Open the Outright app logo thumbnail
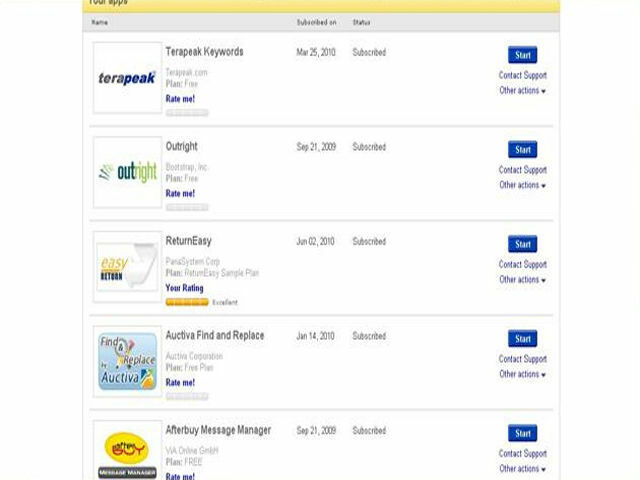This screenshot has width=640, height=480. (x=127, y=172)
